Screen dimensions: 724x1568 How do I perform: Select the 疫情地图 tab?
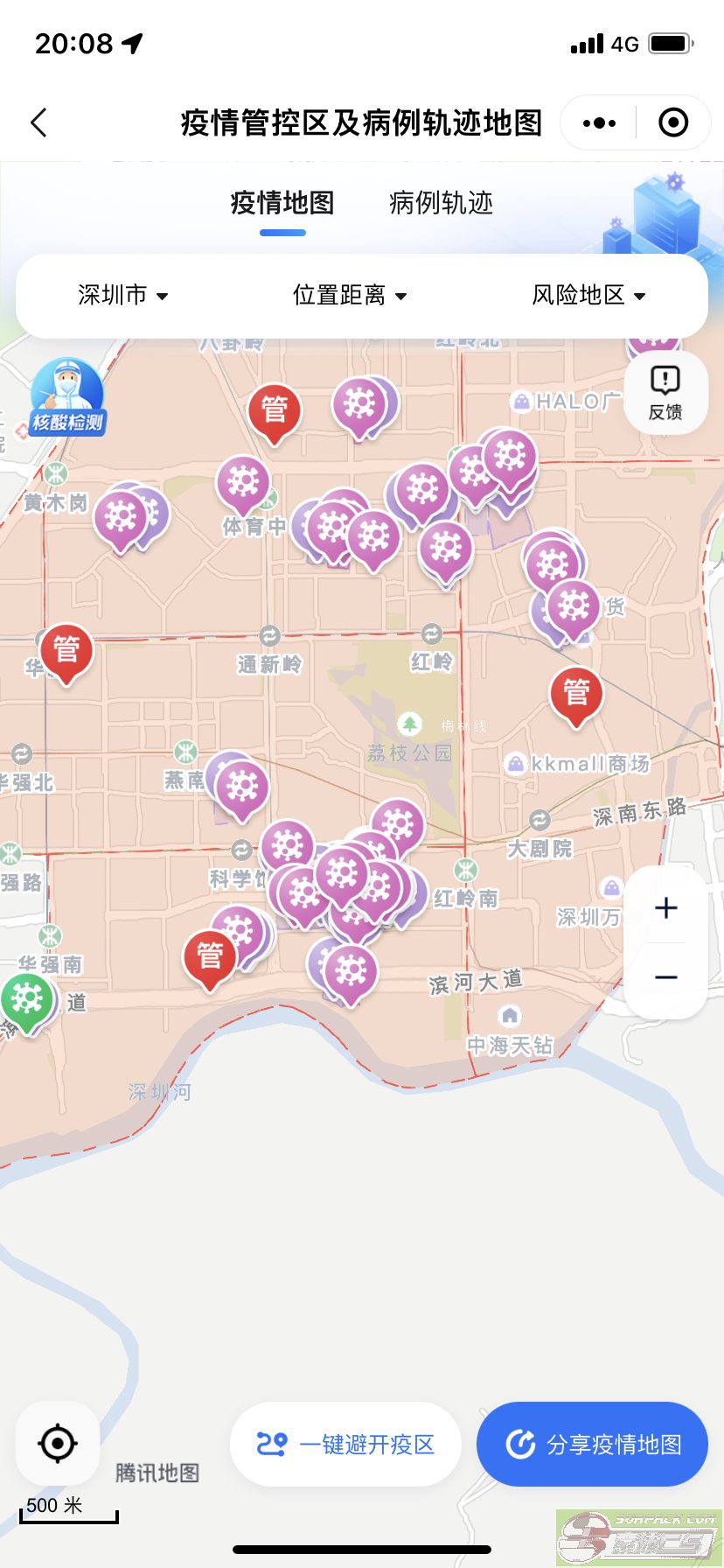(282, 203)
